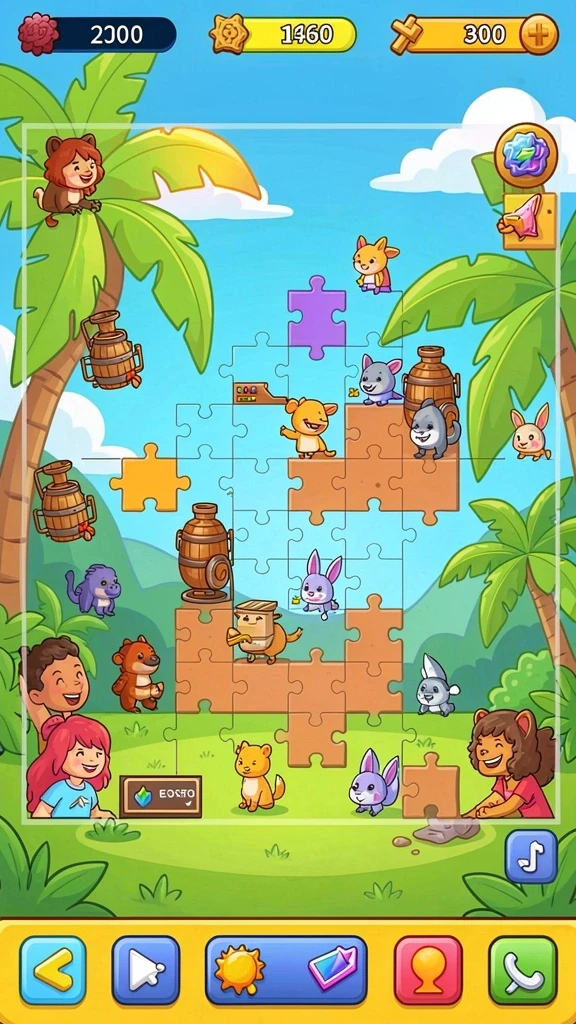
Task: Open the sun and ticket button
Action: pyautogui.click(x=286, y=970)
